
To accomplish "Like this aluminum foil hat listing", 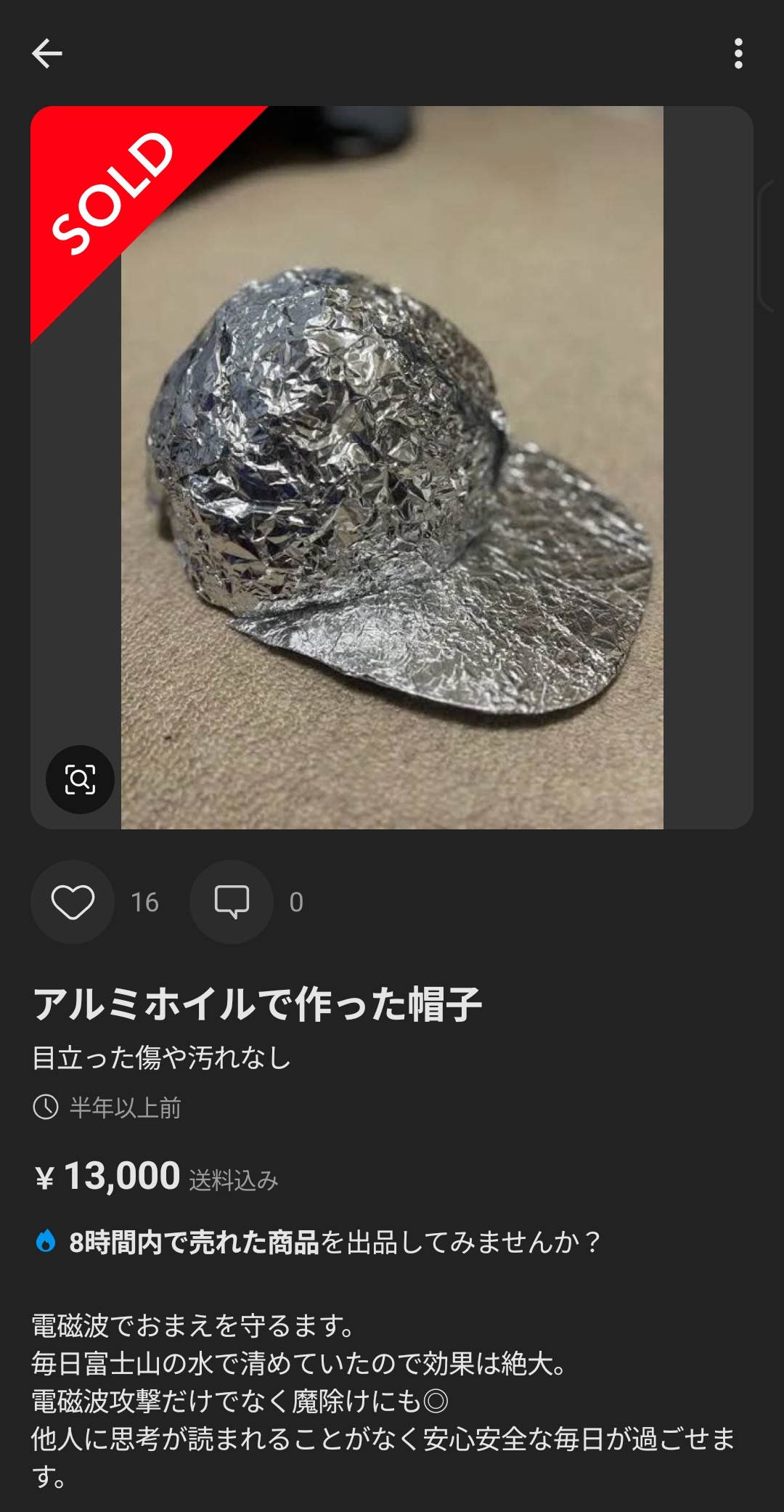I will tap(73, 902).
